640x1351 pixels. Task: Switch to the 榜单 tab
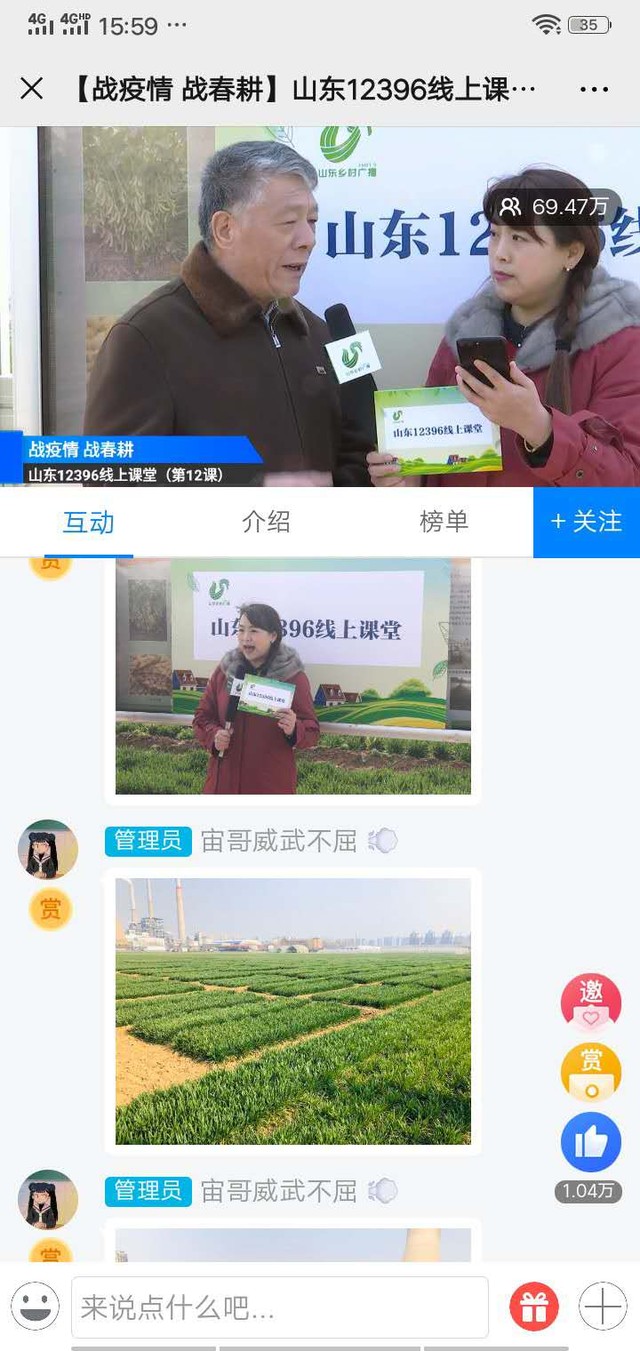pos(444,521)
